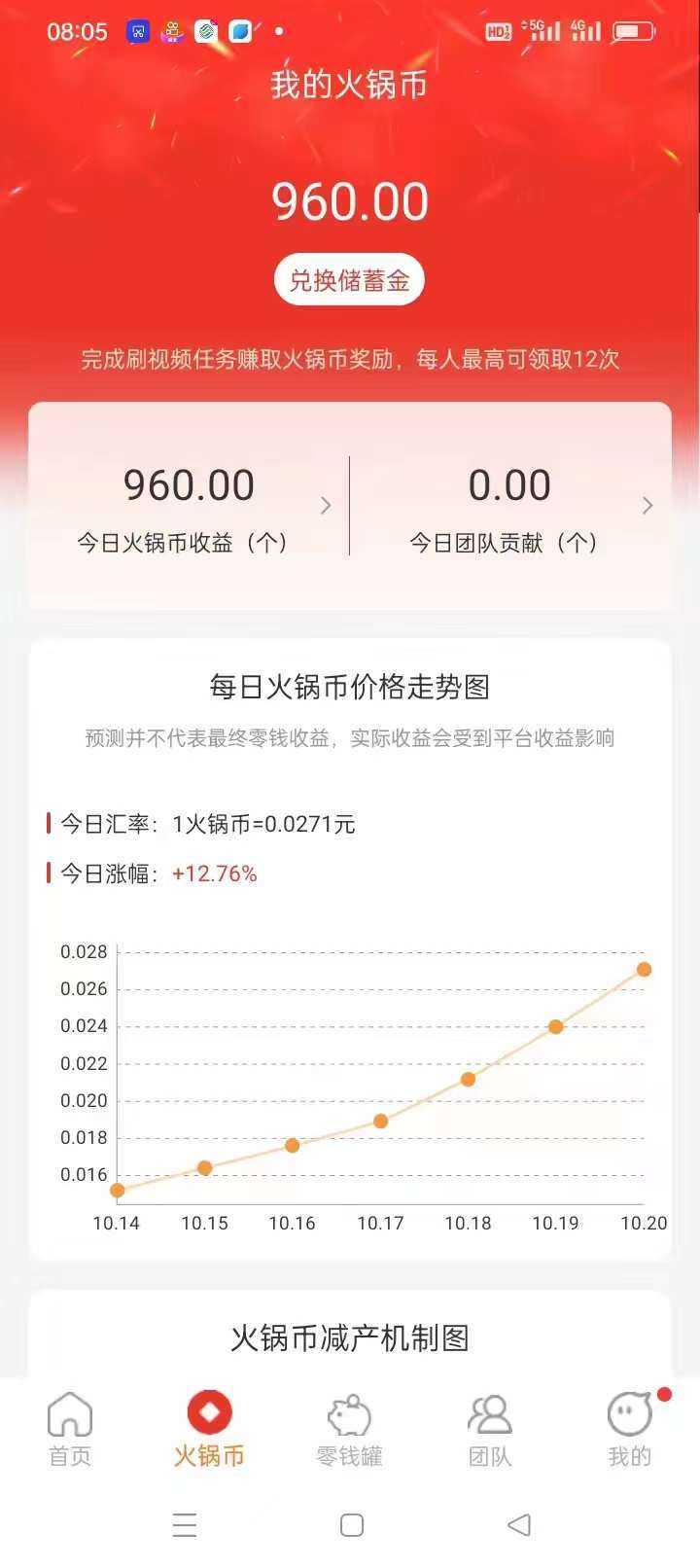Go to the 零钱罐 tab
The width and height of the screenshot is (700, 1568).
coord(349,1429)
